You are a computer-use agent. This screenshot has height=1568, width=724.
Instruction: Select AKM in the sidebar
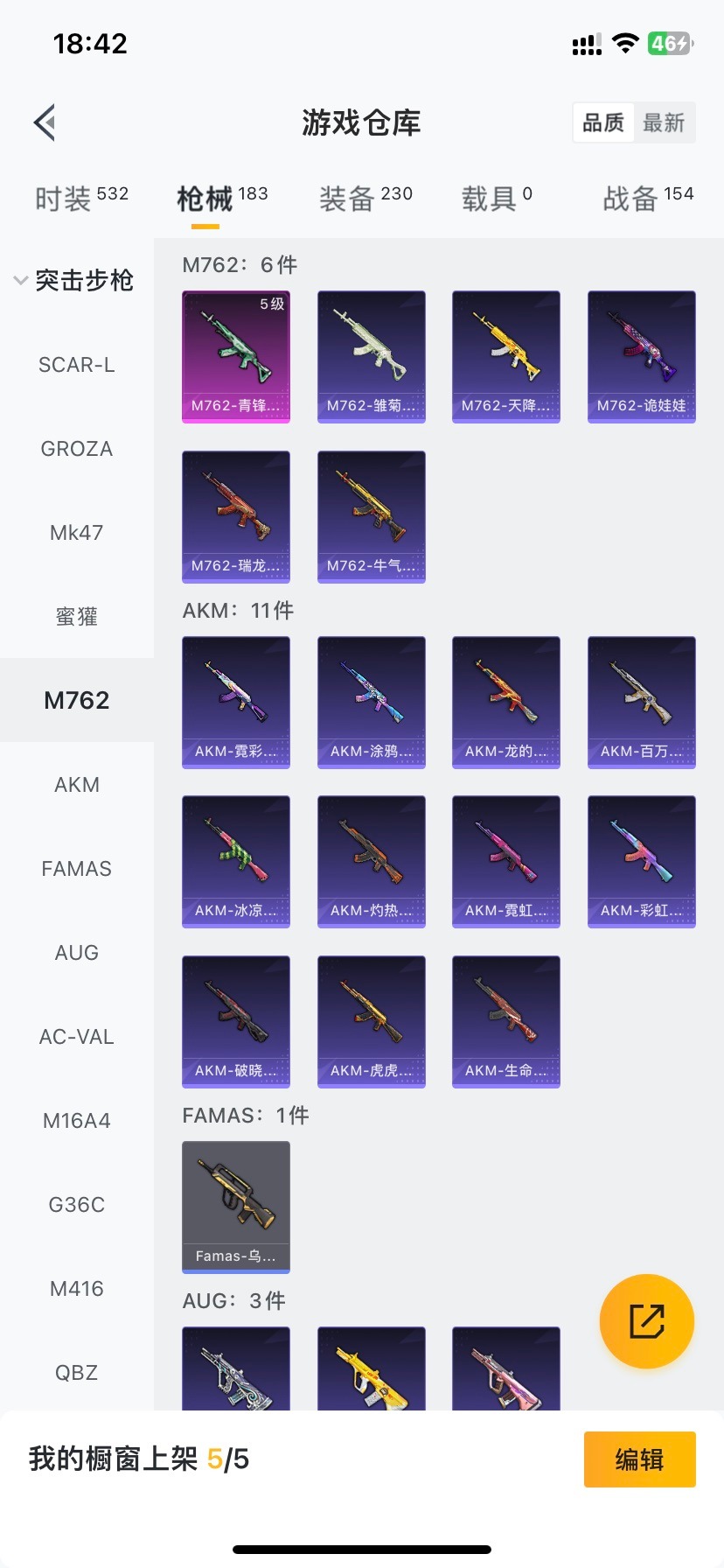(x=77, y=785)
